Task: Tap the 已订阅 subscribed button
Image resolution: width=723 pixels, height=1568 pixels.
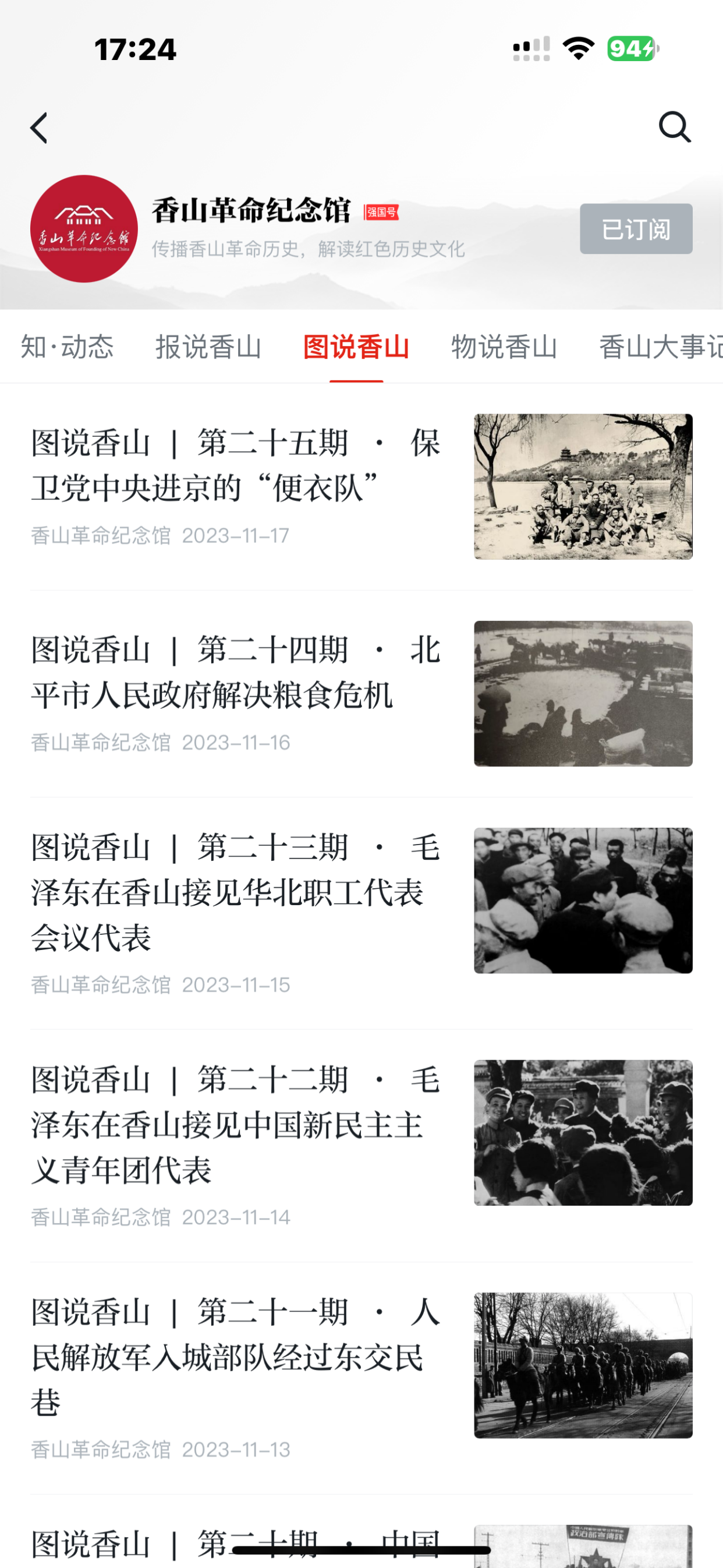Action: (635, 229)
